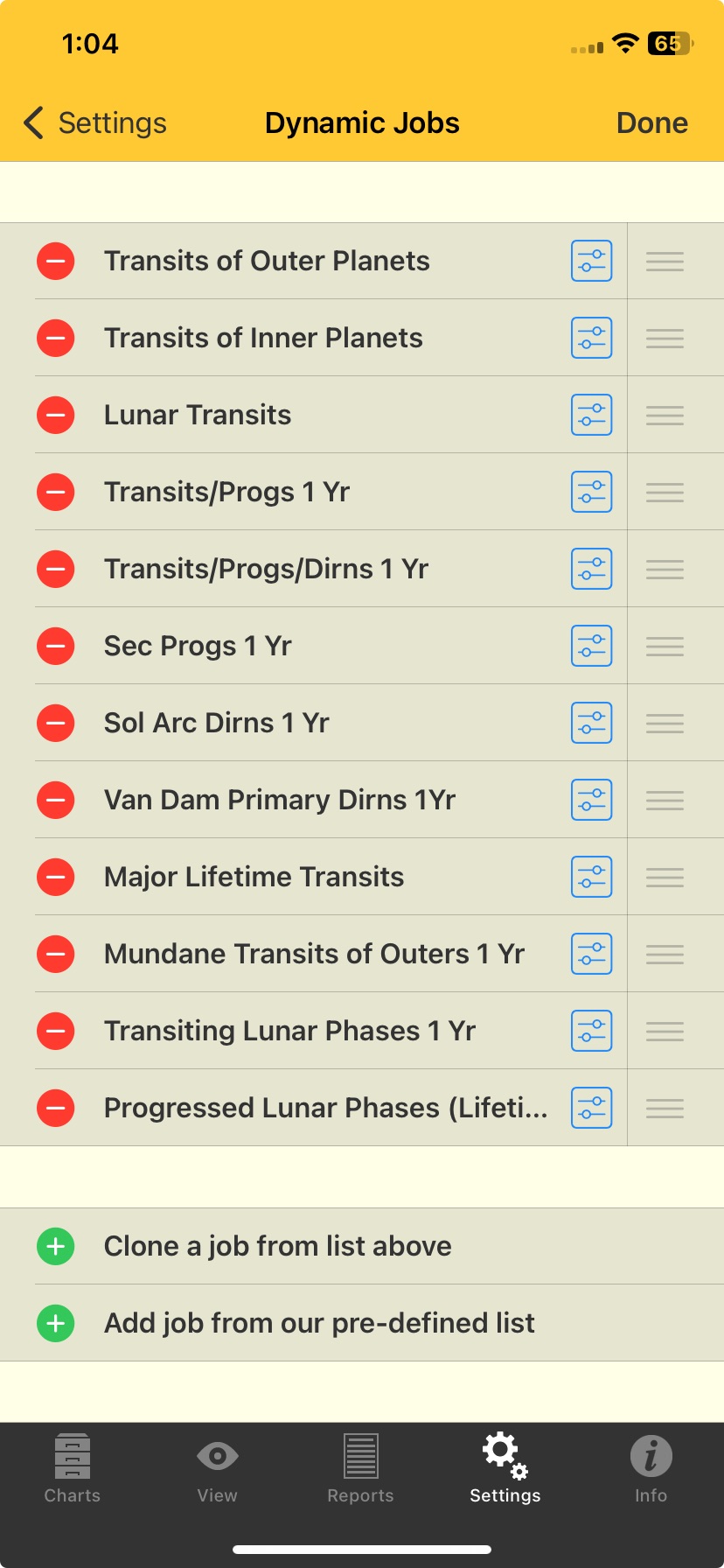This screenshot has width=724, height=1568.
Task: Open Transits/Progs/Dirns 1 Yr settings
Action: click(x=590, y=568)
